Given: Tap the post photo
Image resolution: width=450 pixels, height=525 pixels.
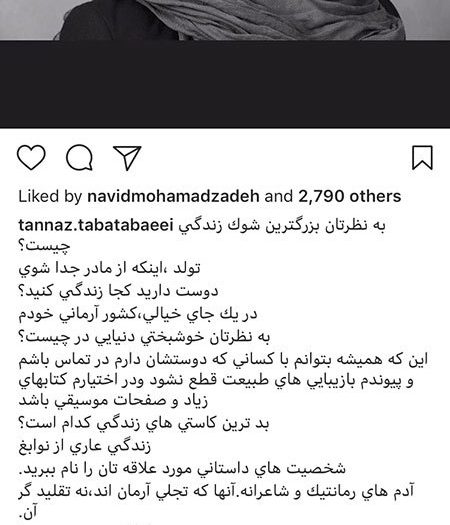Looking at the screenshot, I should pyautogui.click(x=225, y=64).
